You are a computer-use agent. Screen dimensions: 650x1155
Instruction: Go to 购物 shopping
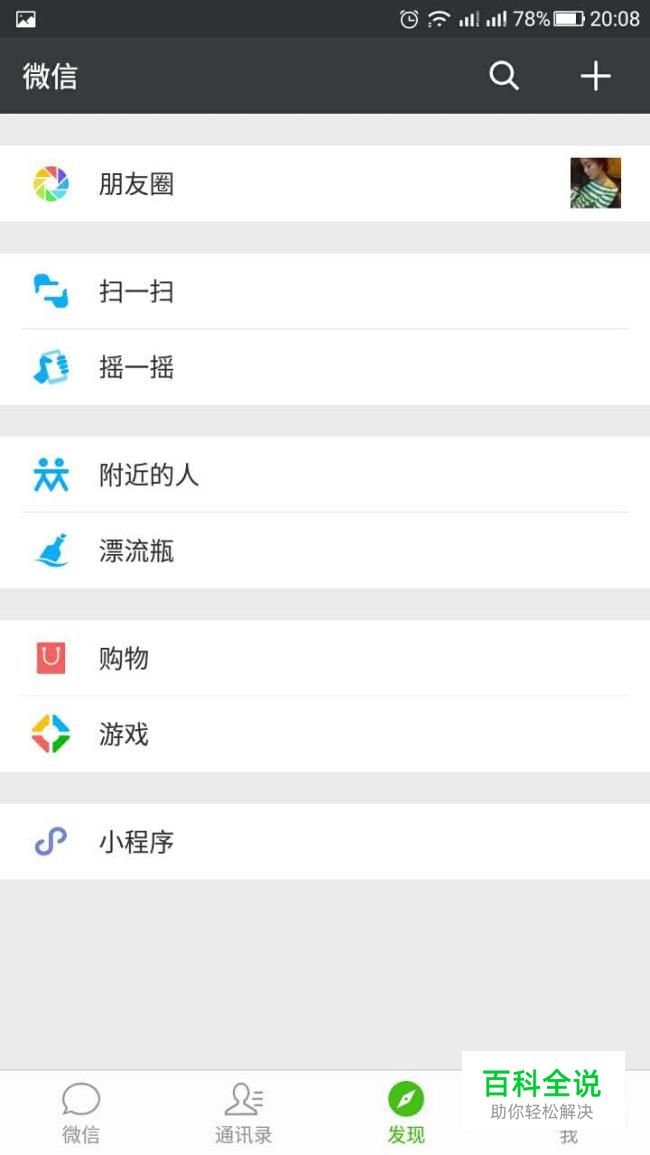(x=325, y=658)
